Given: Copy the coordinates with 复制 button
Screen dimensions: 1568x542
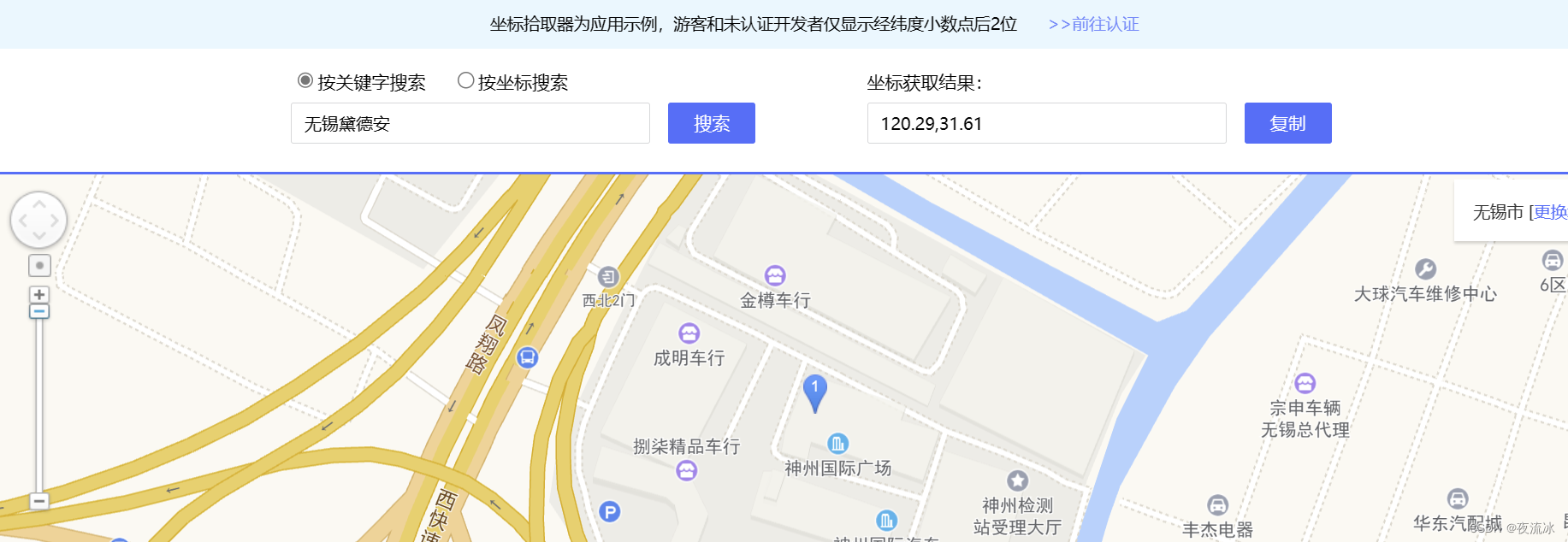Looking at the screenshot, I should point(1287,123).
